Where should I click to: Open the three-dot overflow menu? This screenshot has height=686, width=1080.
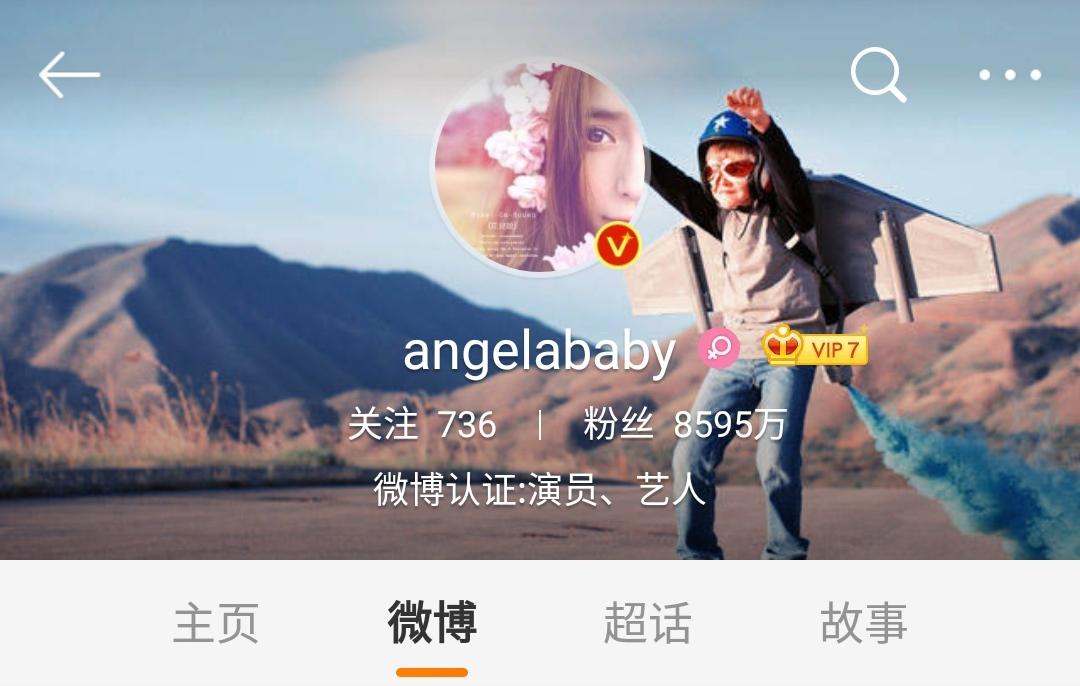click(1009, 75)
